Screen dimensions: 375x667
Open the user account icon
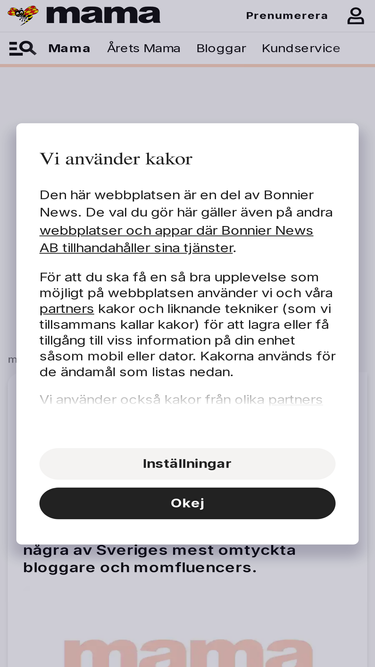click(x=355, y=16)
